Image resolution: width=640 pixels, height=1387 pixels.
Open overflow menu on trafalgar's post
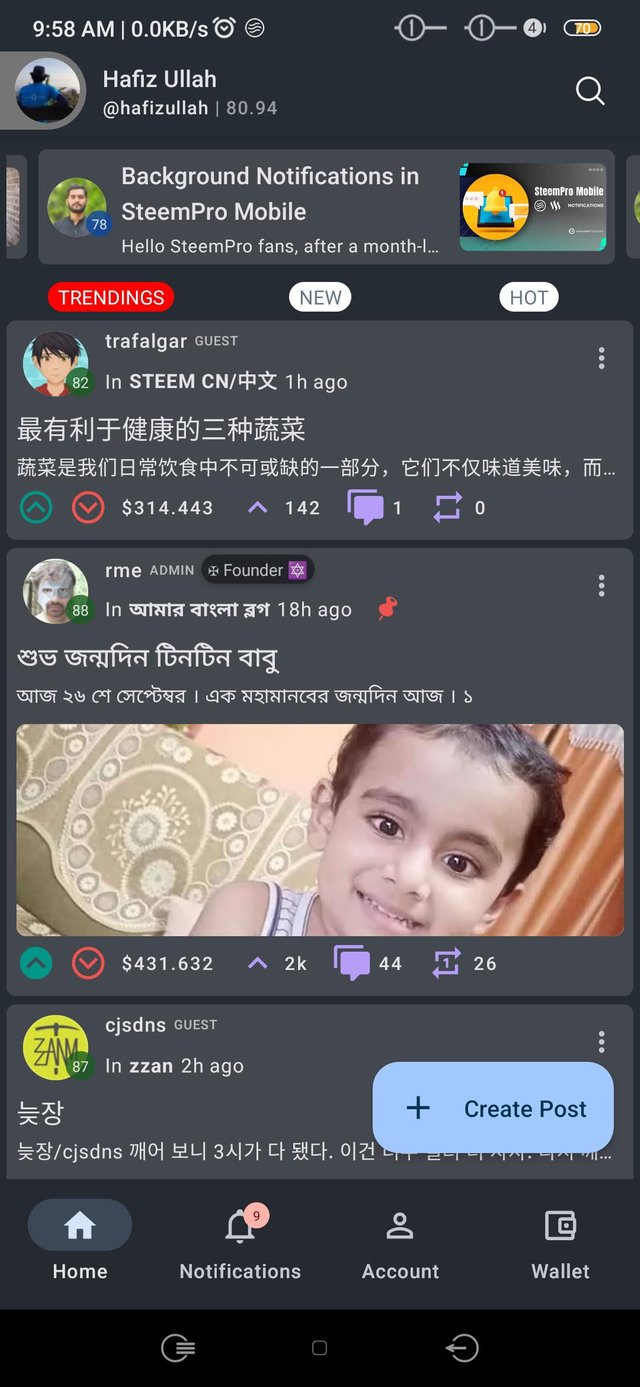(601, 358)
